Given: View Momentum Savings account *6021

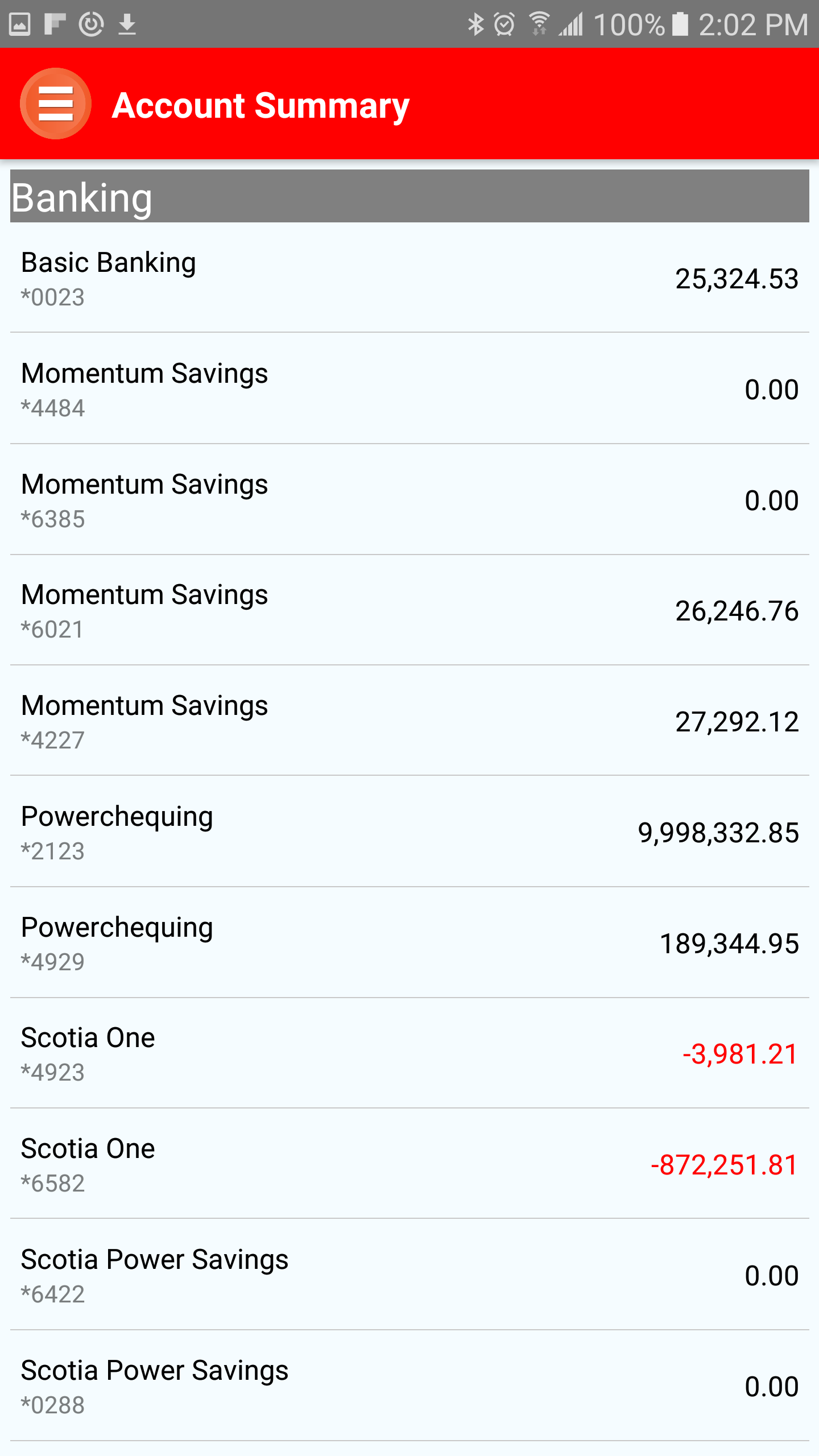Looking at the screenshot, I should click(409, 610).
